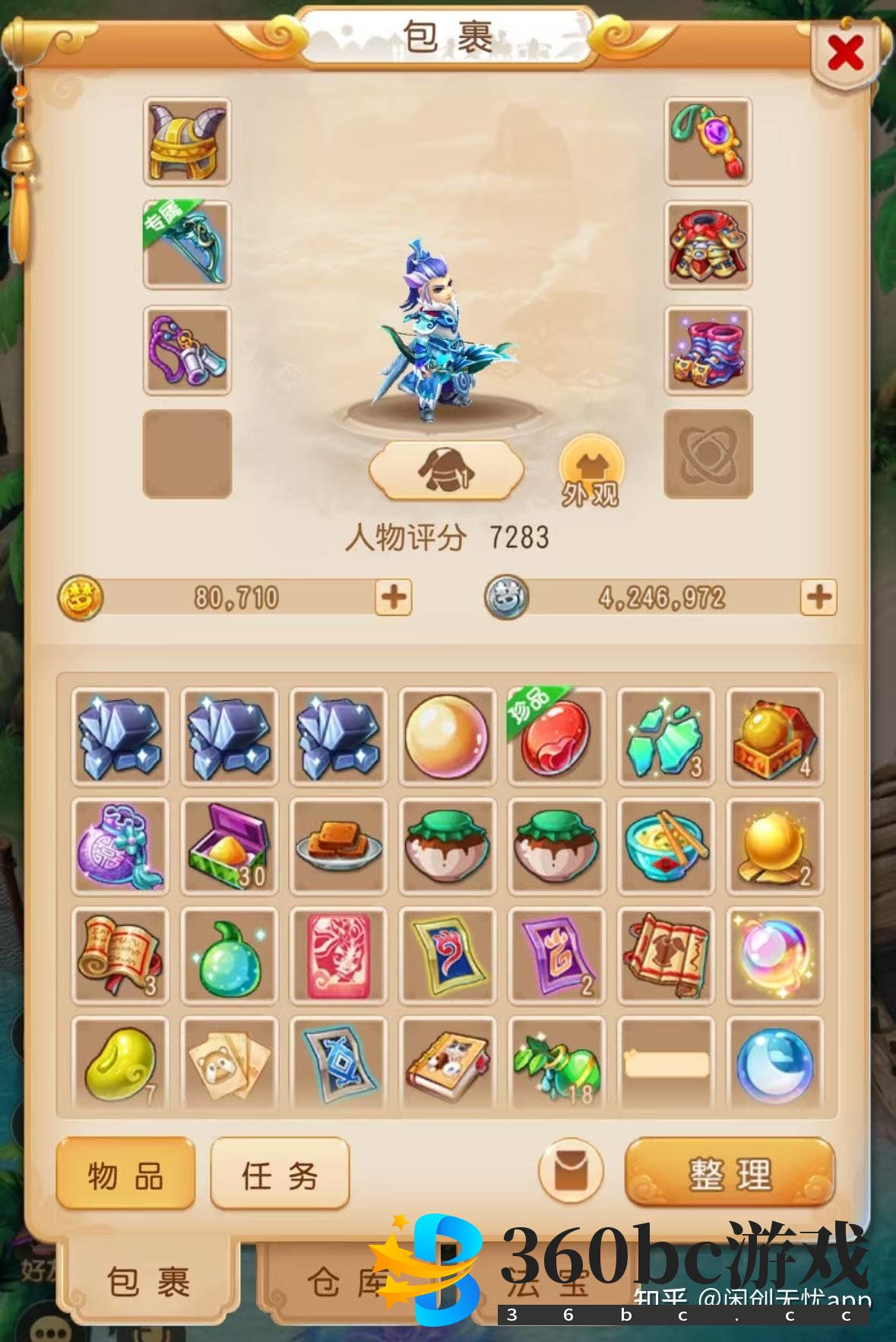Tap the 整理 sort button
The height and width of the screenshot is (1342, 896).
[x=729, y=1173]
